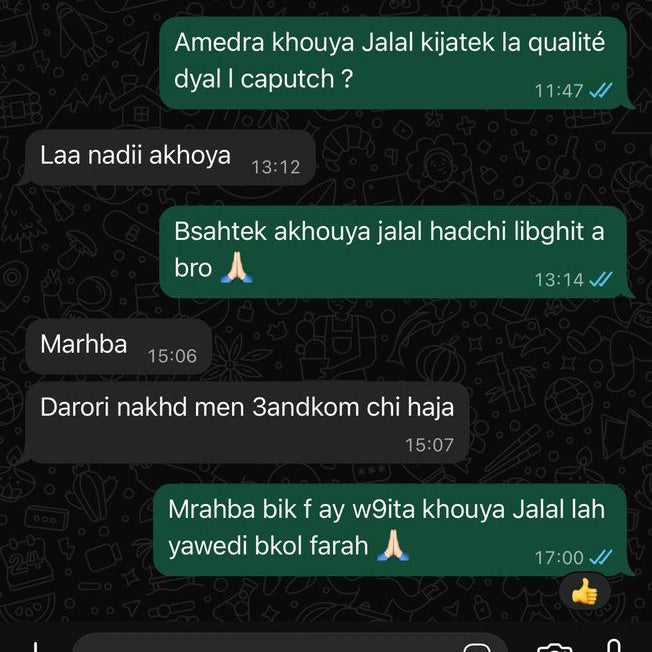Open the thumbs-up reaction on the last message
The image size is (652, 652).
tap(583, 592)
